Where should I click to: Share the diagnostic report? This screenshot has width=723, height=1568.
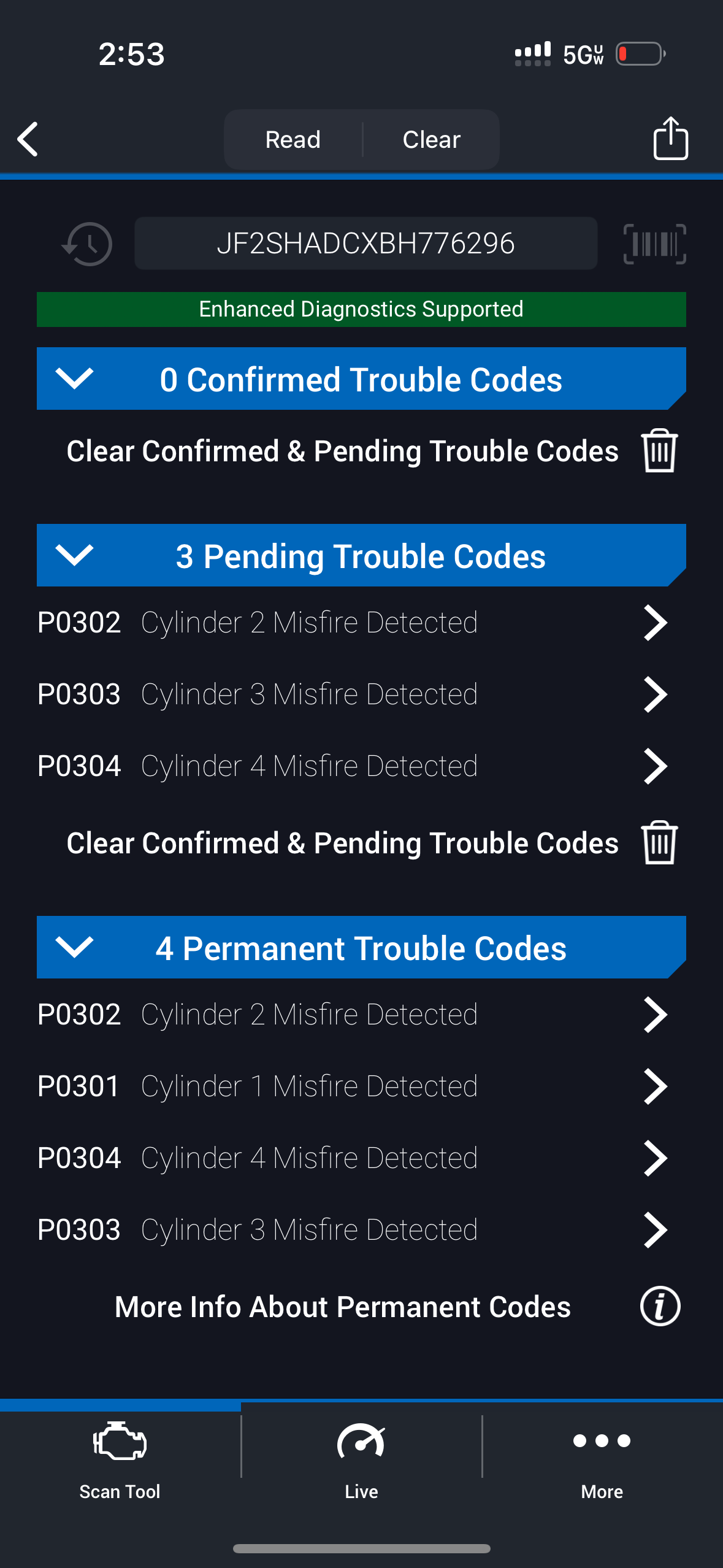670,139
